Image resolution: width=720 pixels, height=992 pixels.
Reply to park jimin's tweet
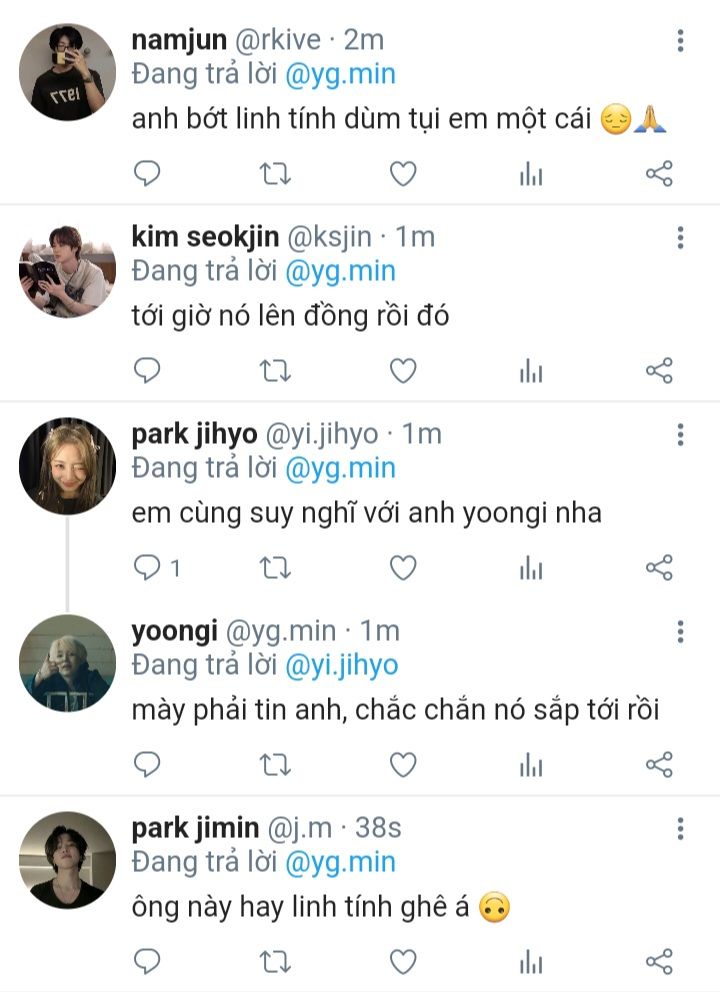pos(147,962)
